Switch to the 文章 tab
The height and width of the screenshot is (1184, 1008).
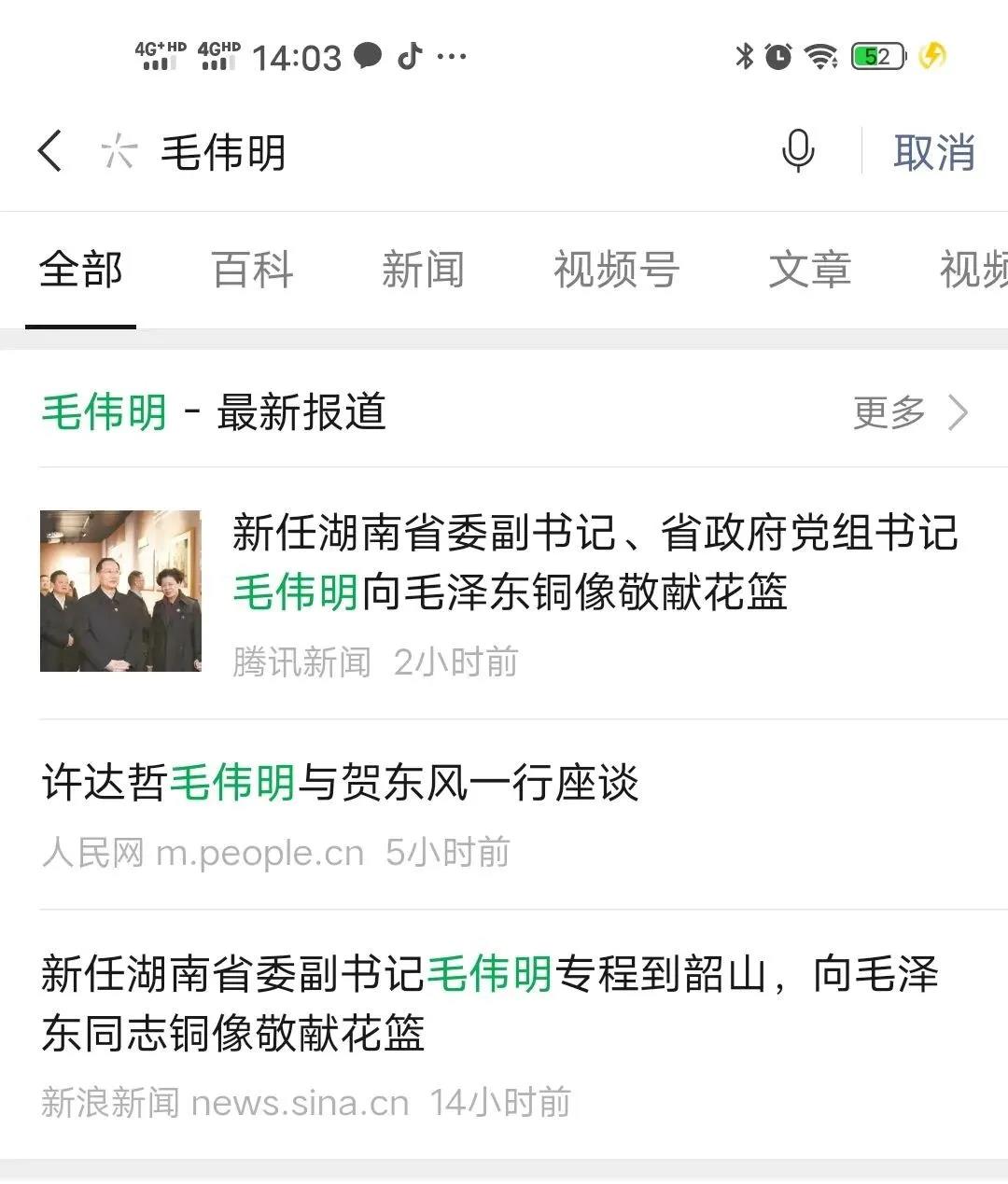(809, 271)
